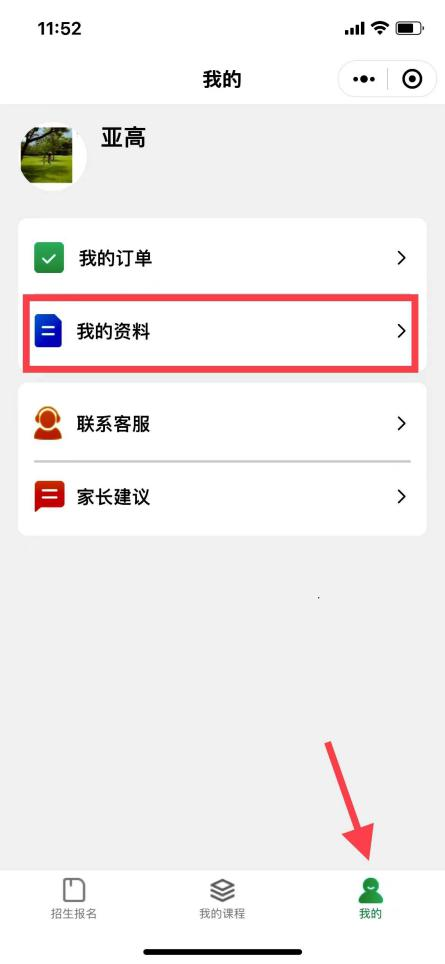The image size is (445, 964).
Task: Open 联系客服 row
Action: click(x=222, y=424)
